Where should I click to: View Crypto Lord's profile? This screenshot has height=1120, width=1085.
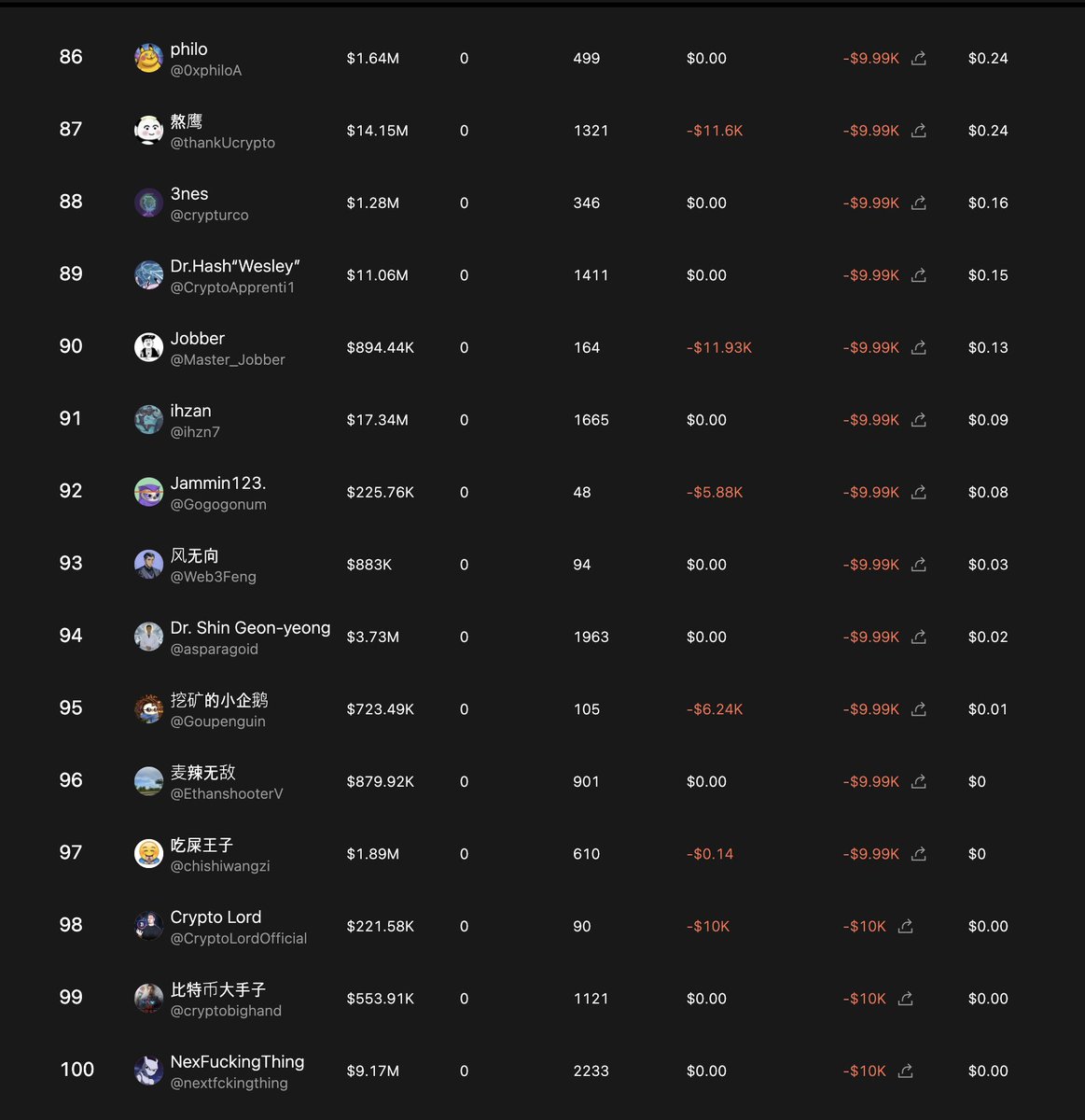[216, 917]
